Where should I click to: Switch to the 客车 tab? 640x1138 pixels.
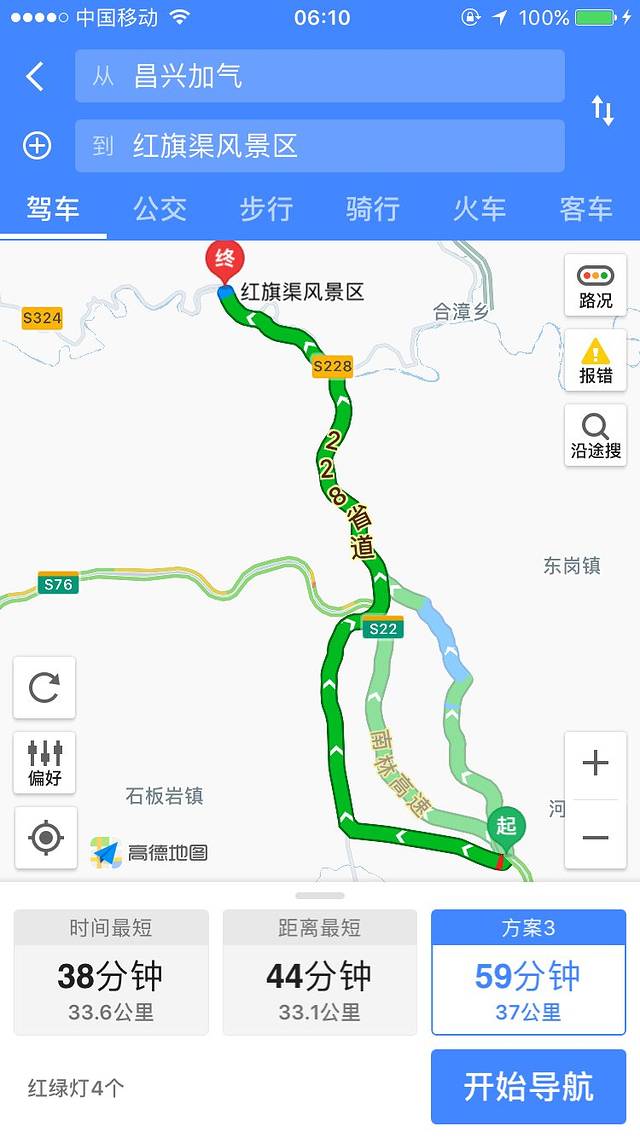(586, 208)
